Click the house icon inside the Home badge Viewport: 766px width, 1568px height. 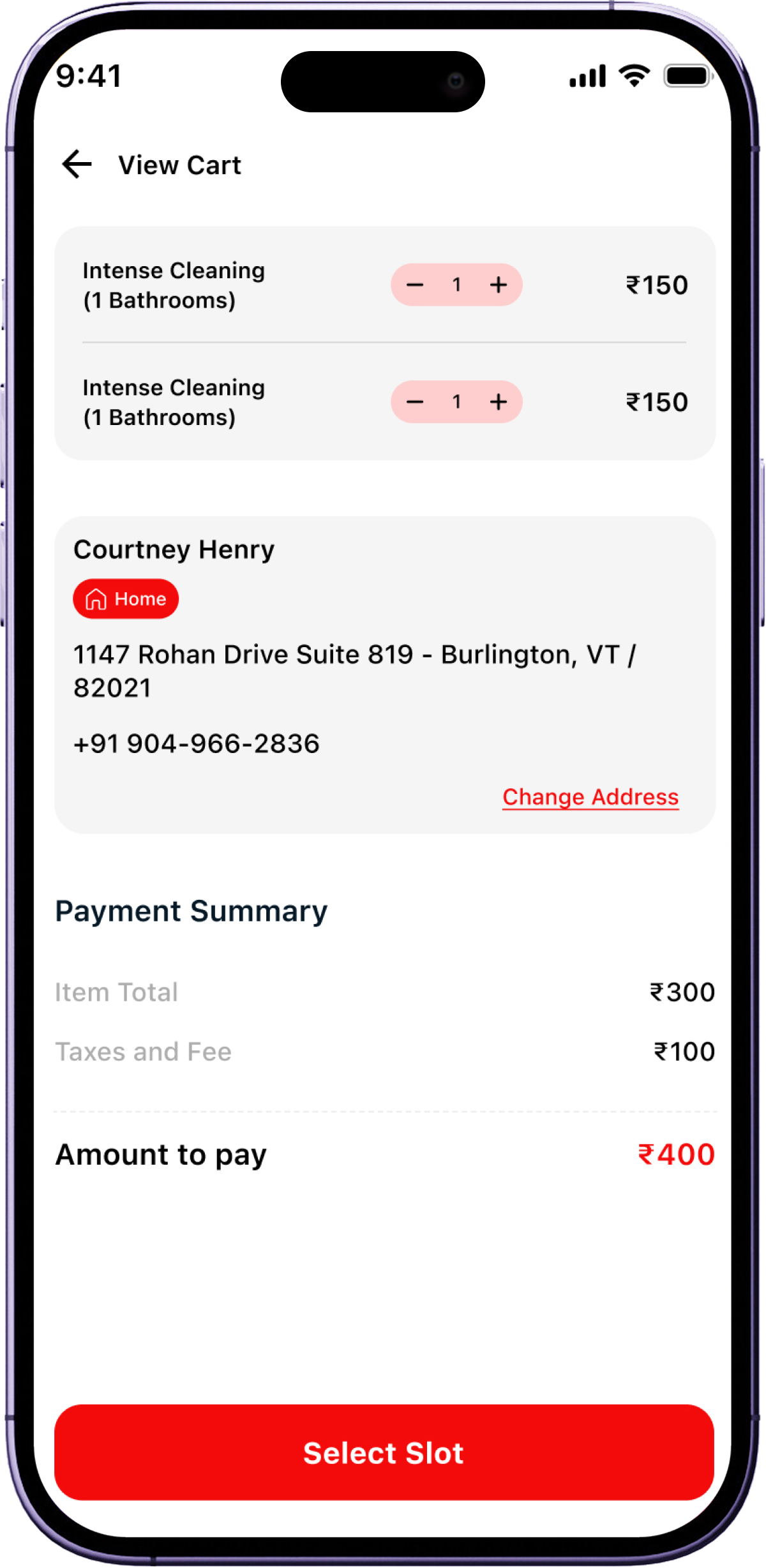[94, 599]
